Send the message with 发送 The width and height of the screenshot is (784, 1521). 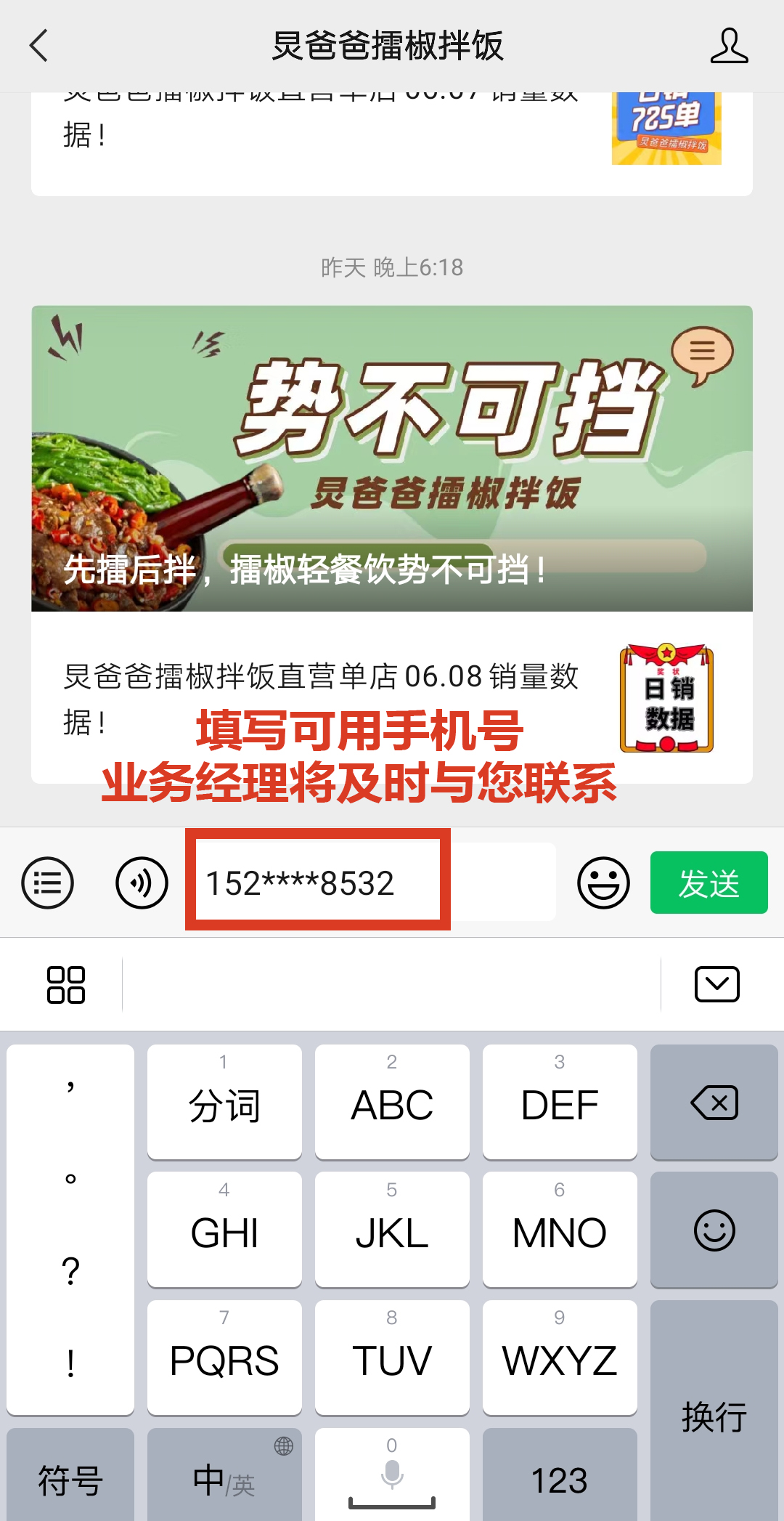709,883
